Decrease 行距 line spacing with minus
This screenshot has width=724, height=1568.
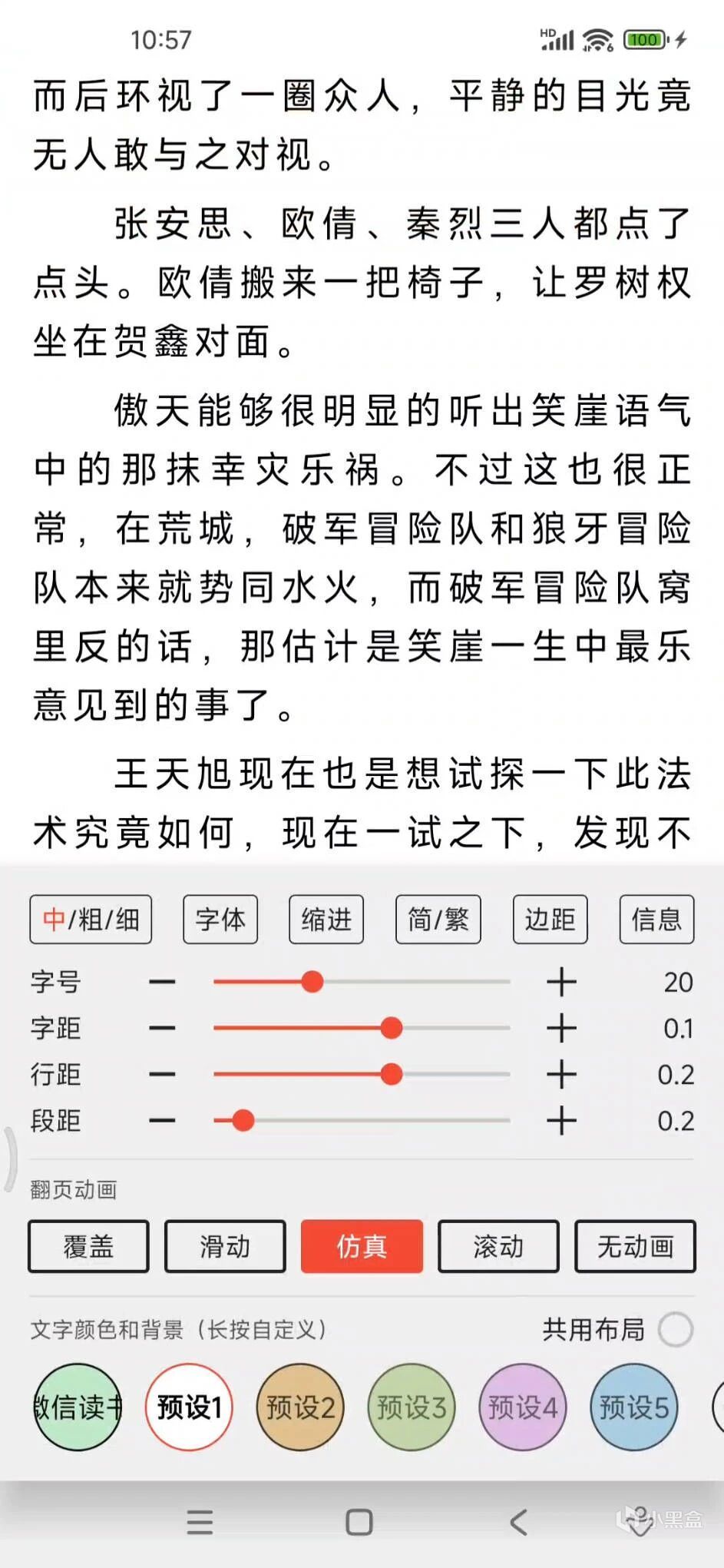[162, 1074]
